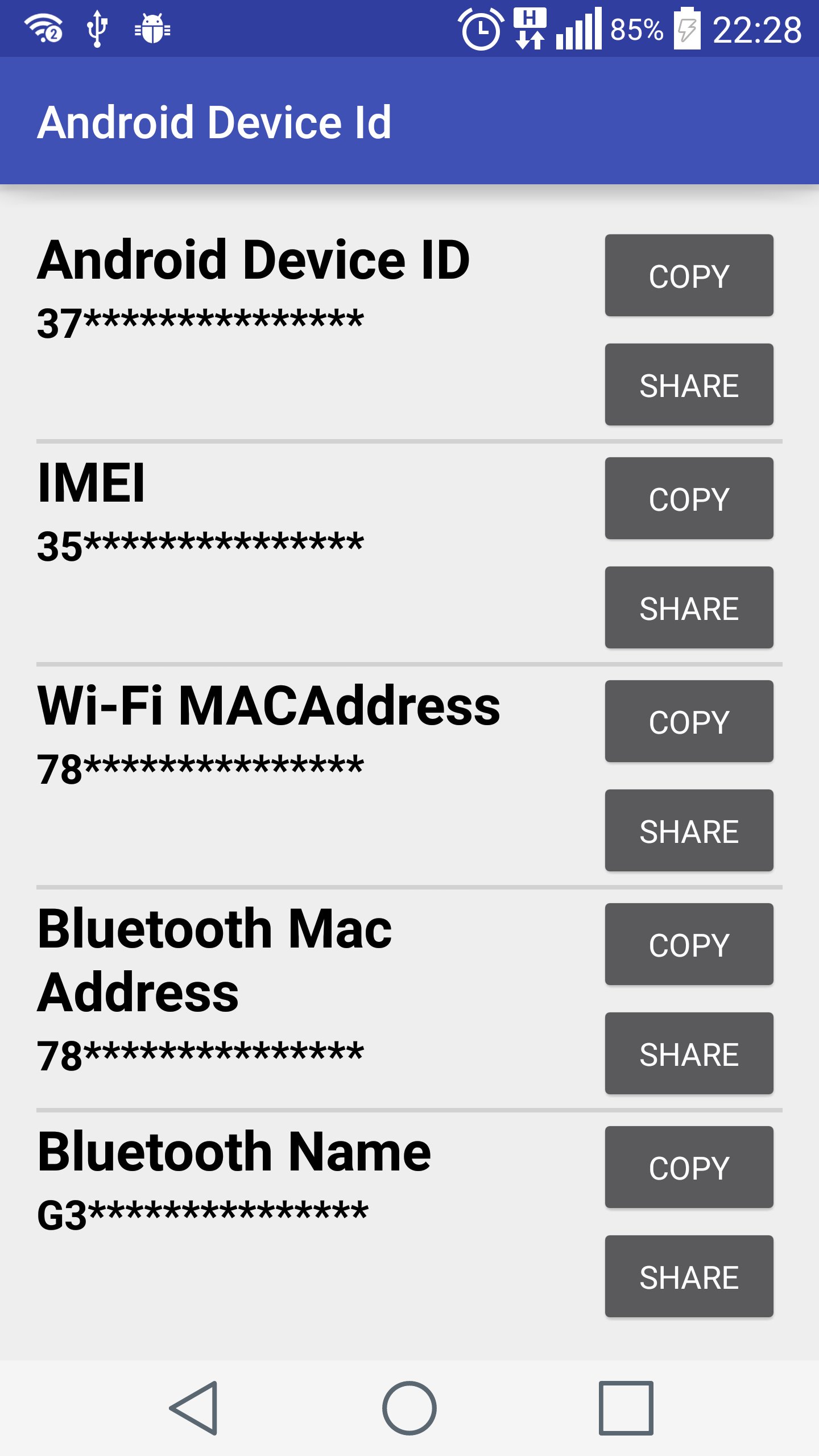Share the Bluetooth Name

(x=689, y=1276)
